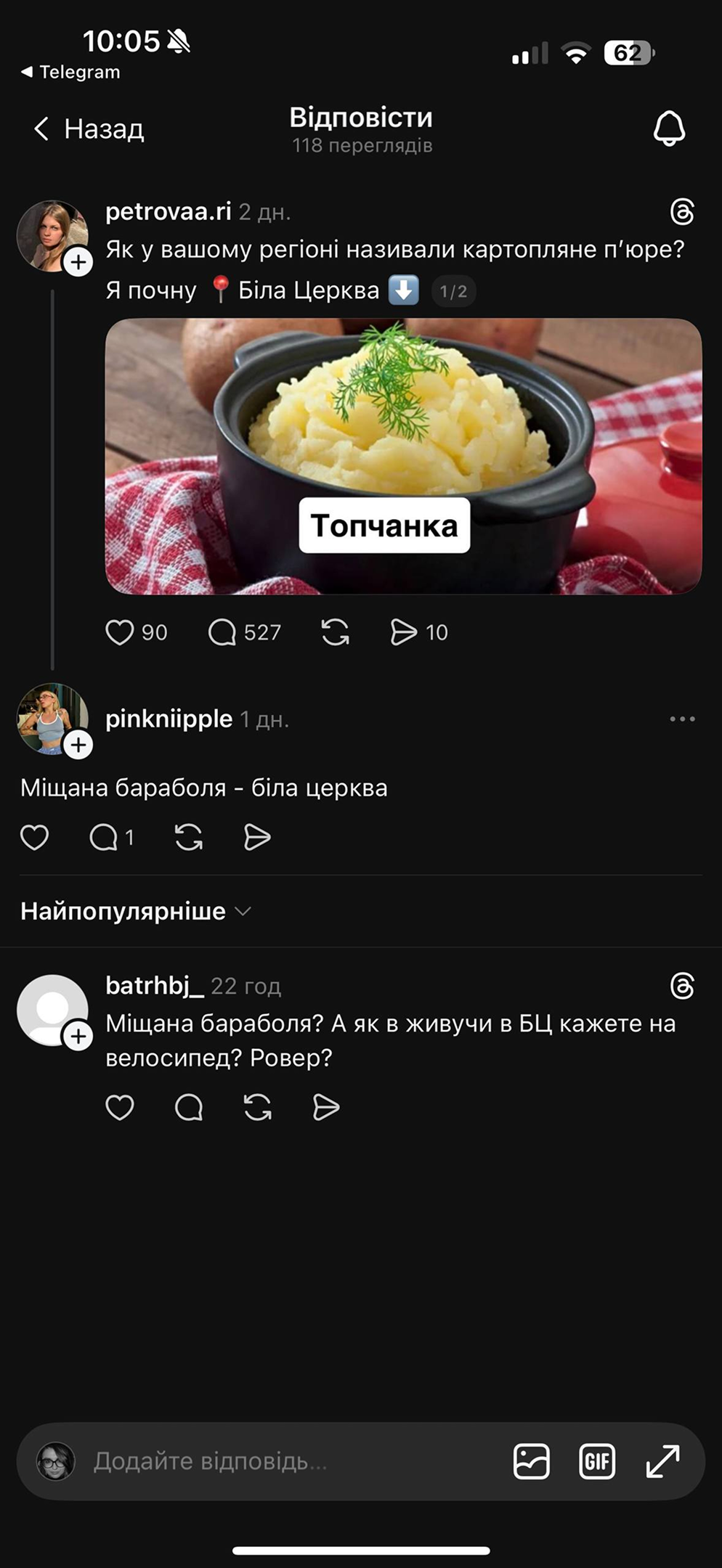Screen dimensions: 722x1568
Task: Open the overflow menu on pinkniipple's reply
Action: pos(682,719)
